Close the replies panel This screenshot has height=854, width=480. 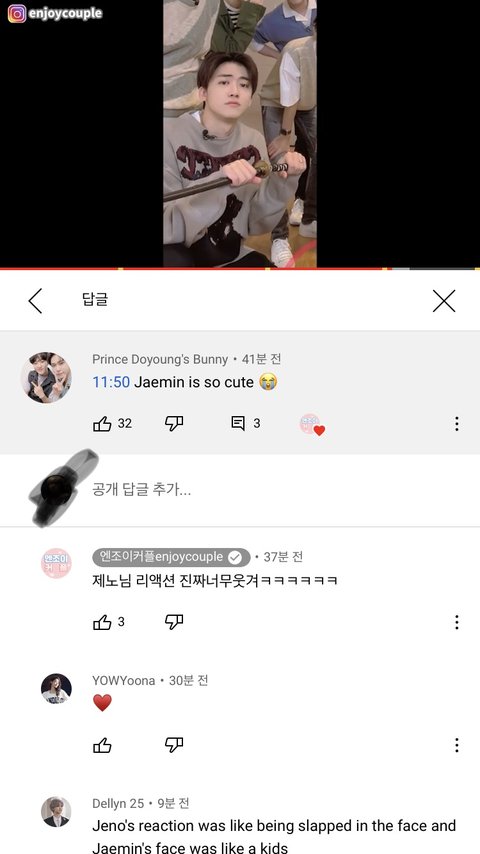click(443, 301)
